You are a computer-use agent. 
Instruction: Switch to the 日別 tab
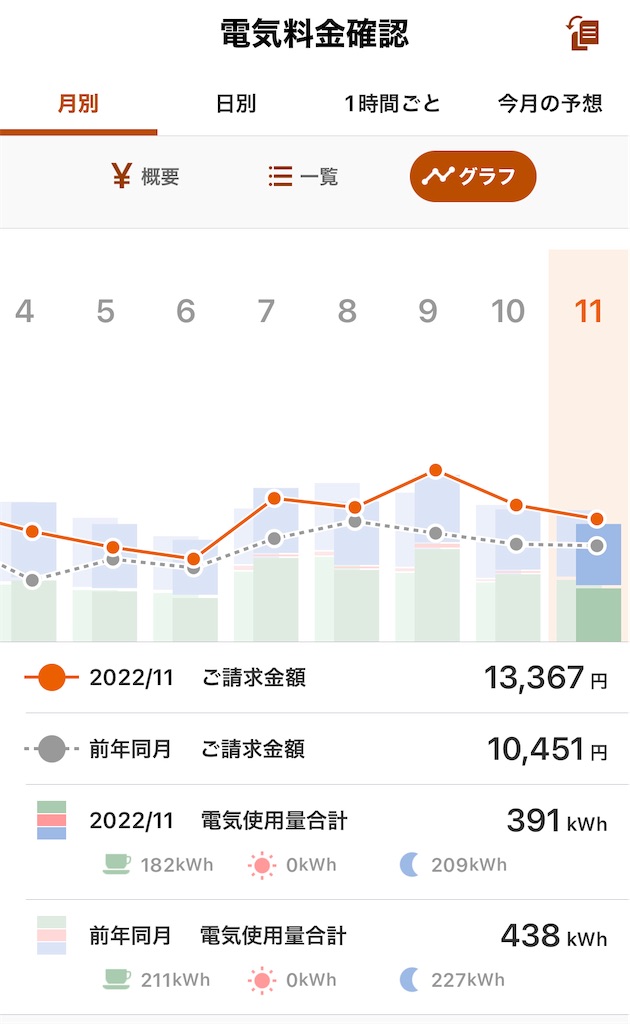tap(236, 103)
